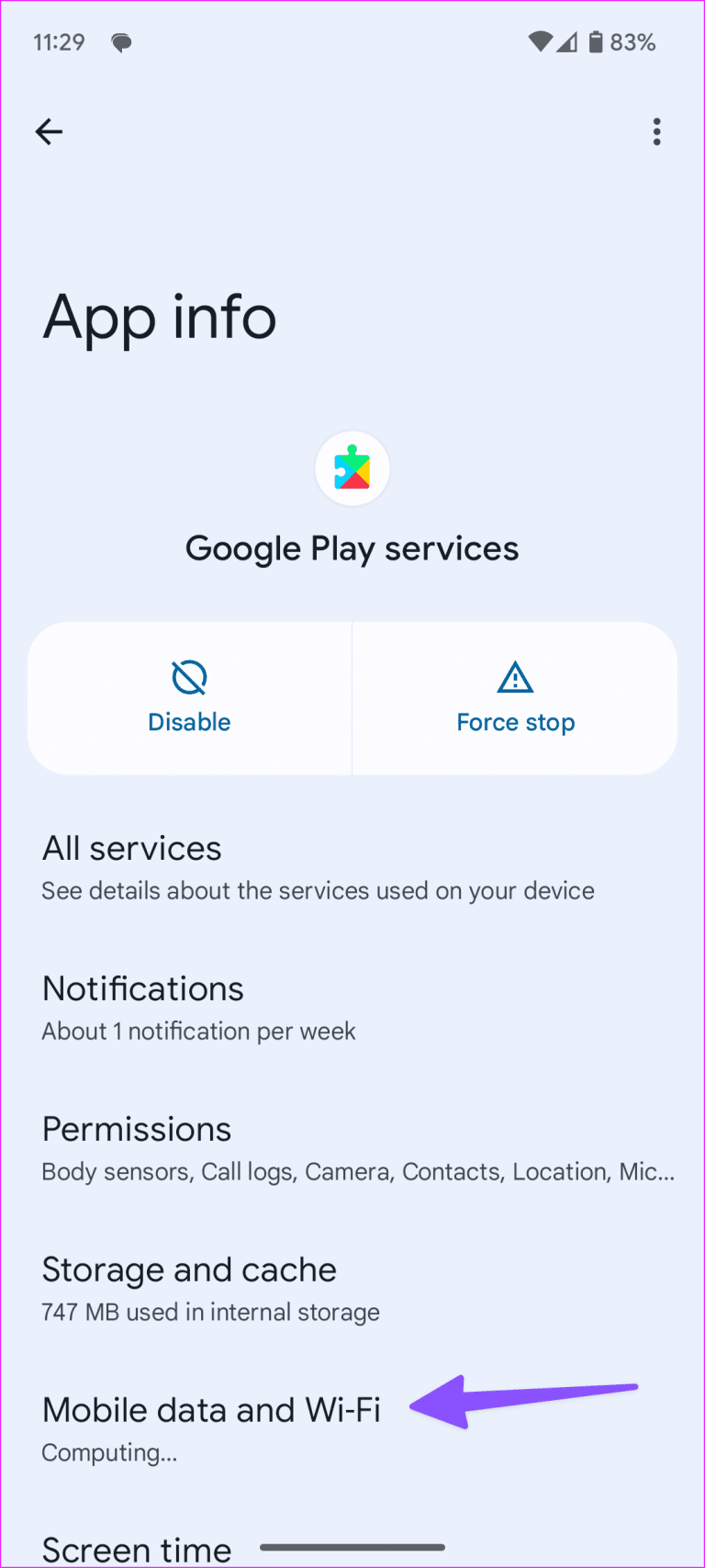Screen dimensions: 705x1568
Task: Tap the 83% battery percentage text
Action: tap(632, 41)
